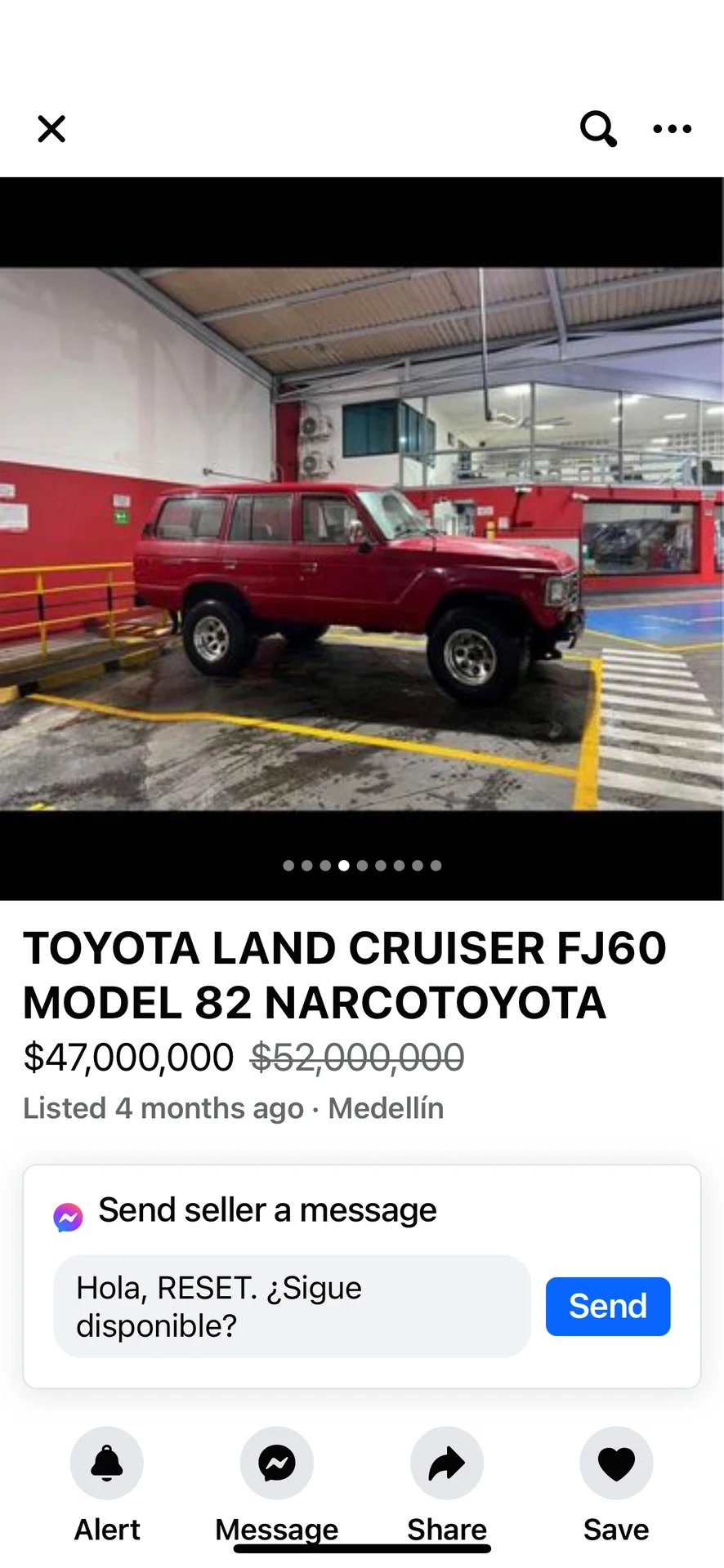Open the search magnifier icon
Screen dimensions: 724x1568
[598, 129]
